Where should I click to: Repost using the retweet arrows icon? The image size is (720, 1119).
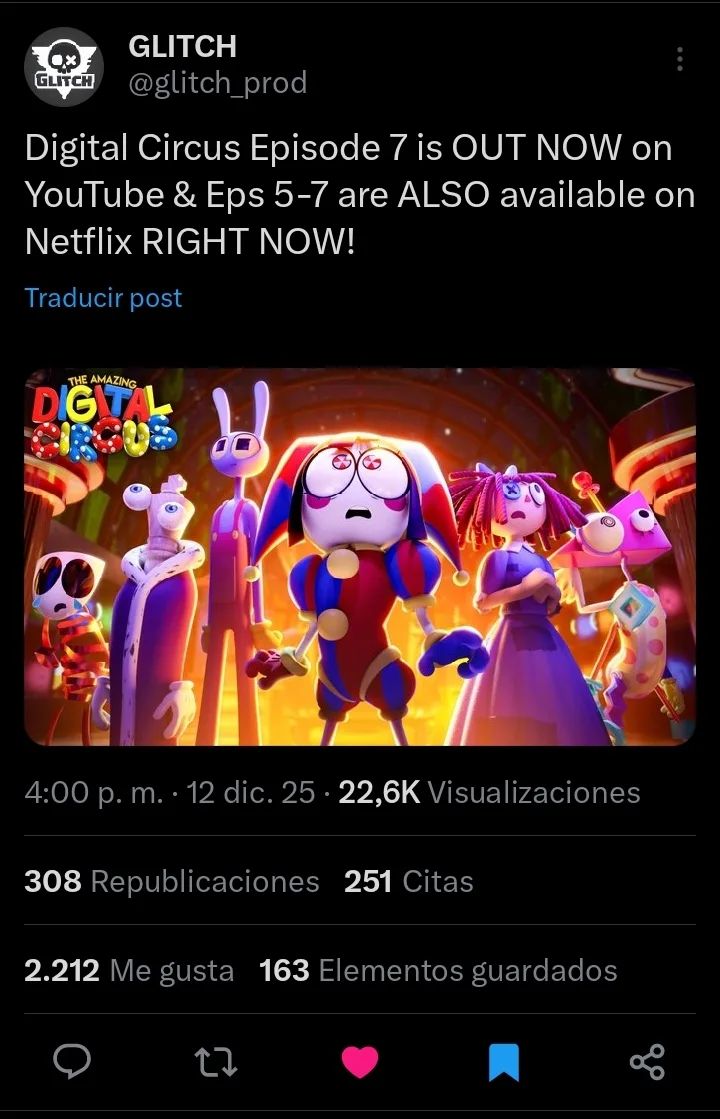216,1062
